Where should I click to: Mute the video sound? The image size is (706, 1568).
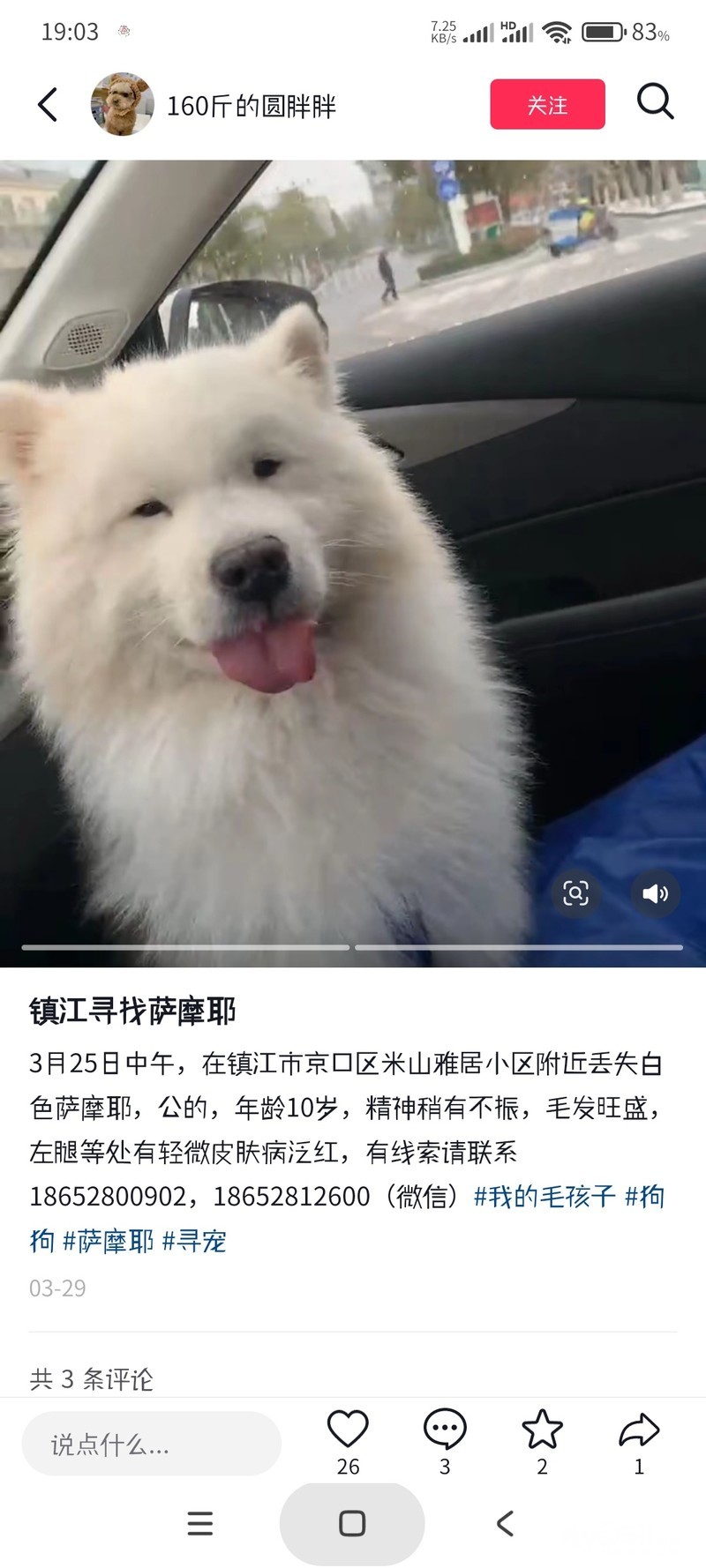(655, 893)
